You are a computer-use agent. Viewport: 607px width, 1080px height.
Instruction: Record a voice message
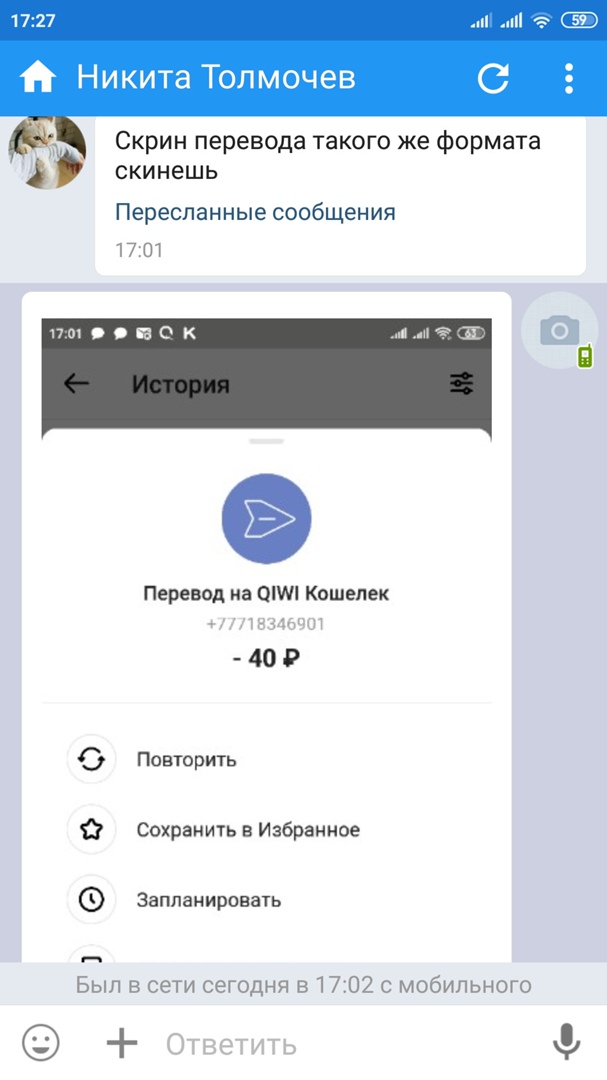[566, 1042]
